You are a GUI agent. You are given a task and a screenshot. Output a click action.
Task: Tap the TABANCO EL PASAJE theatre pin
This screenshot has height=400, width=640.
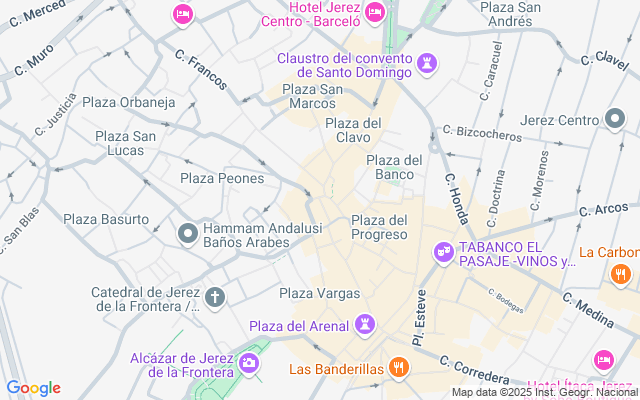(444, 253)
